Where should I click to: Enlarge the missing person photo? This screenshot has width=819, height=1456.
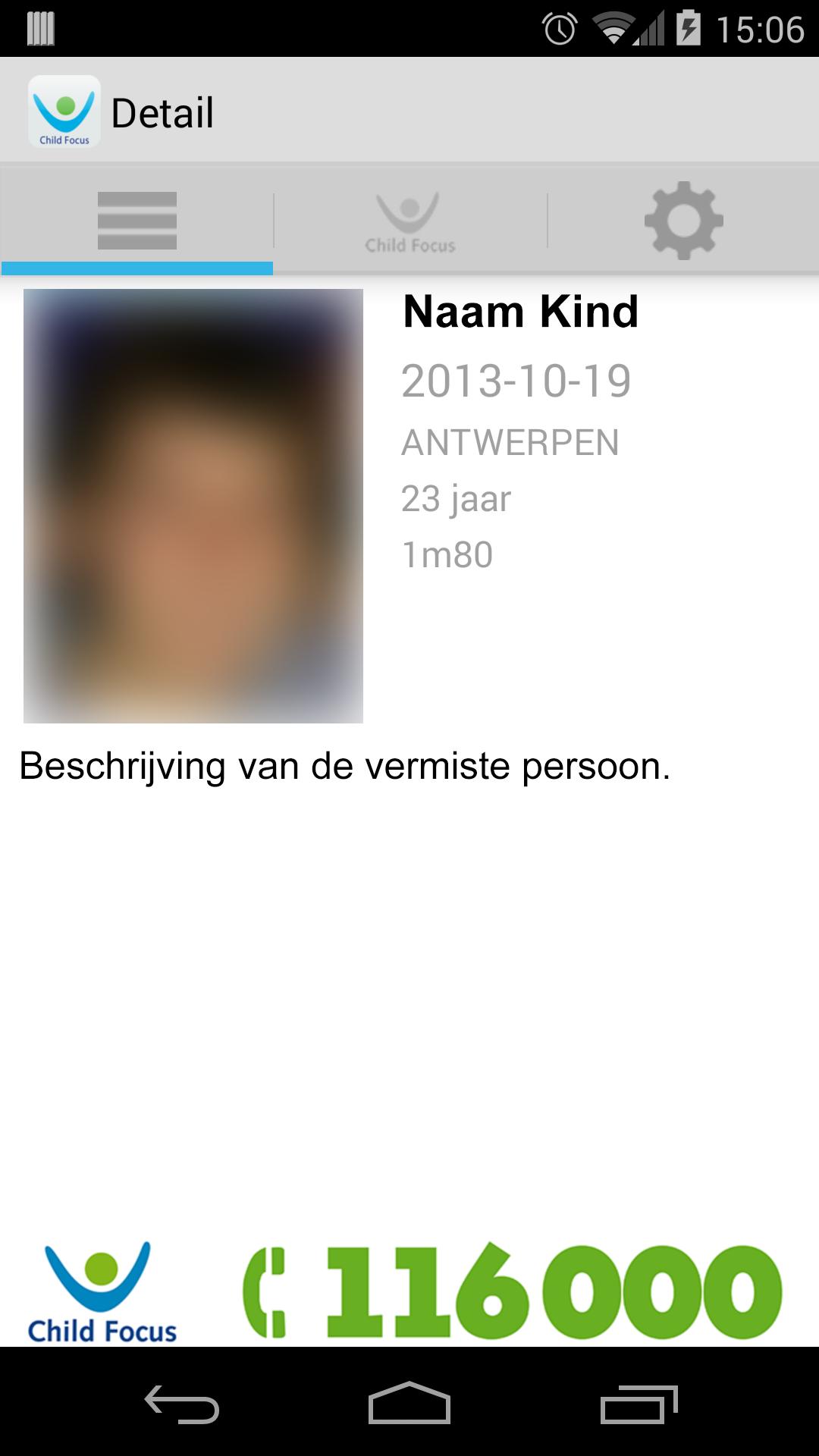193,506
